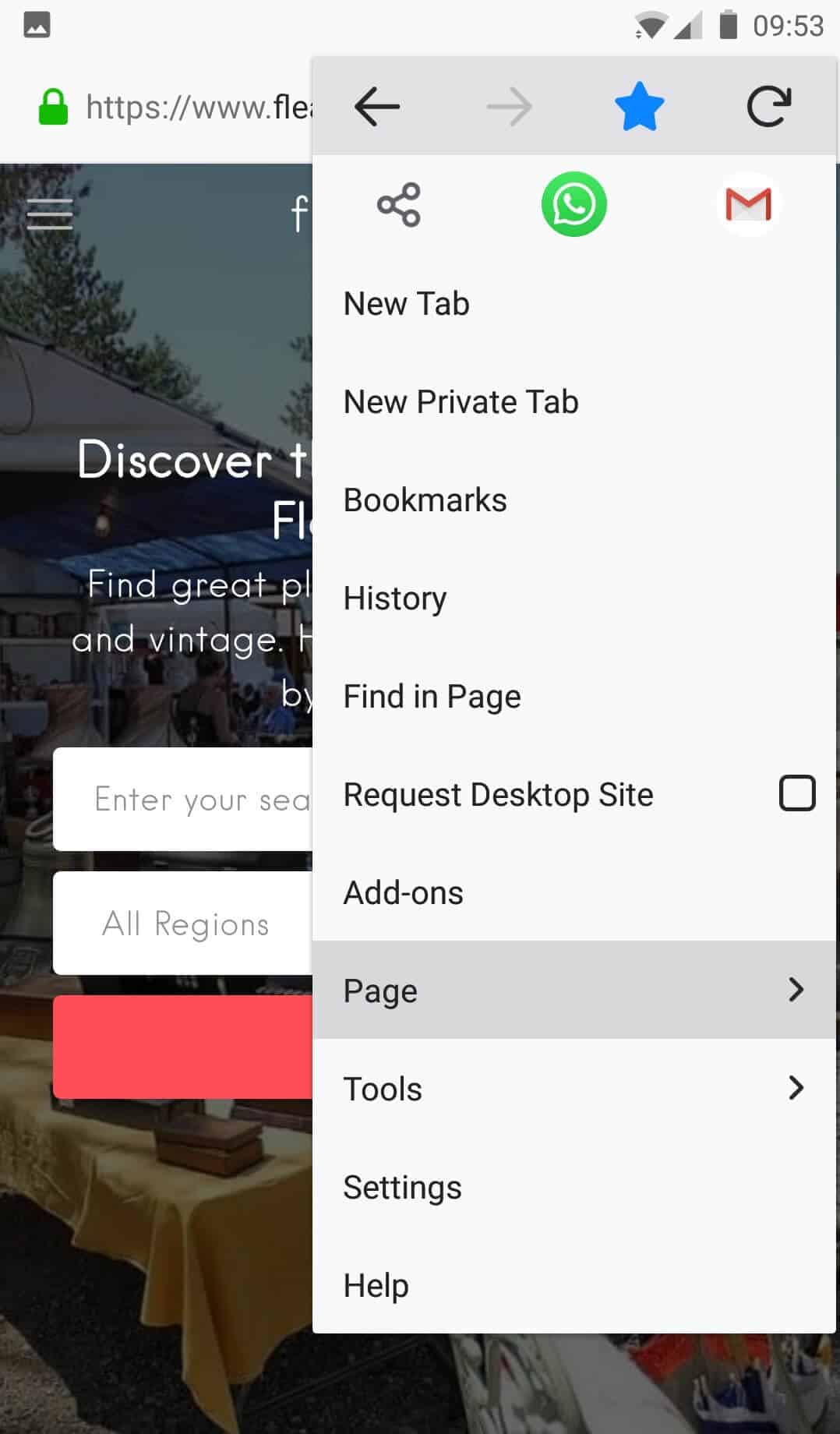
Task: Go back to the previous page
Action: [377, 106]
